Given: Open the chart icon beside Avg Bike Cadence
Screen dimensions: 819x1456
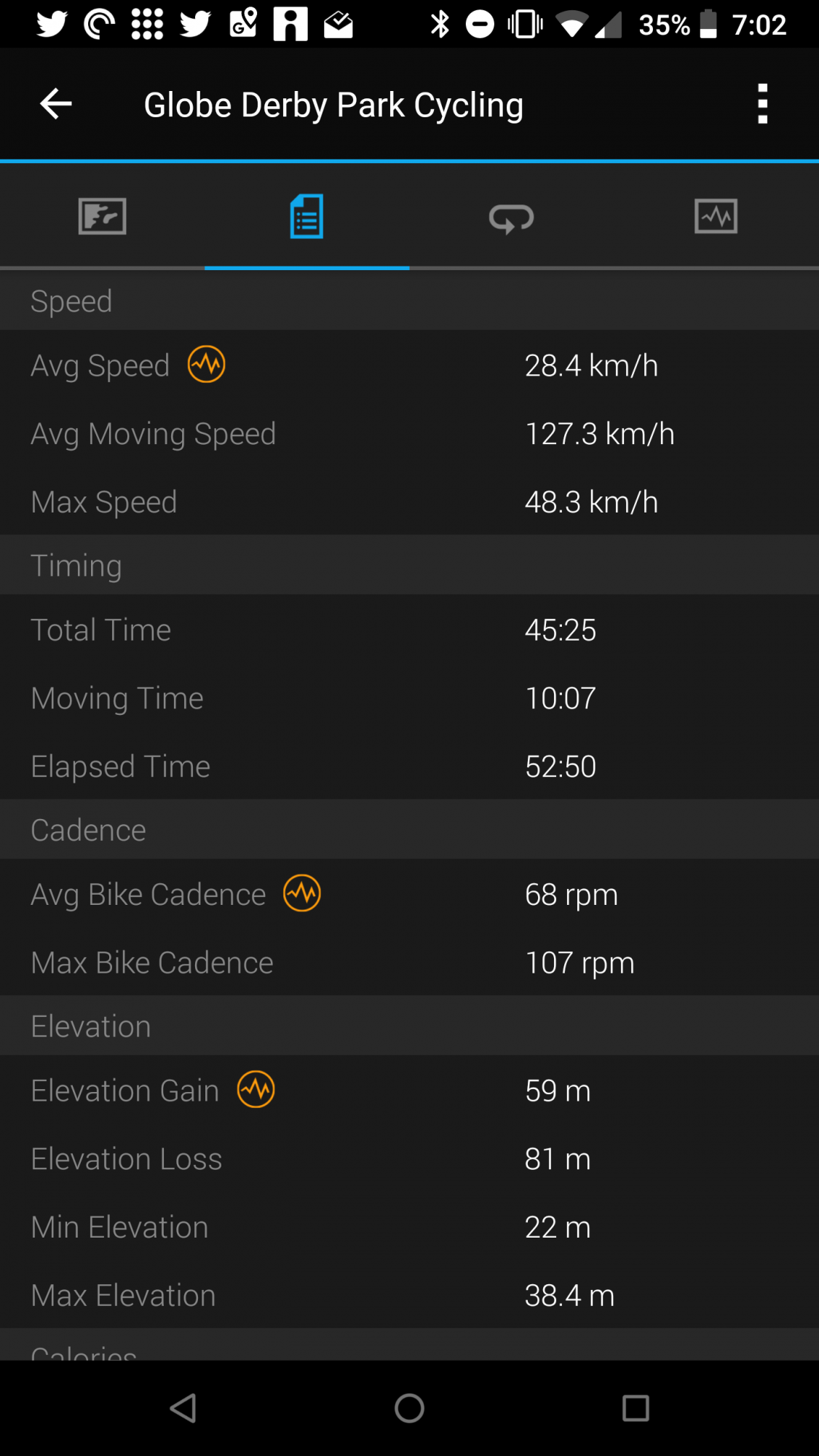Looking at the screenshot, I should click(302, 893).
